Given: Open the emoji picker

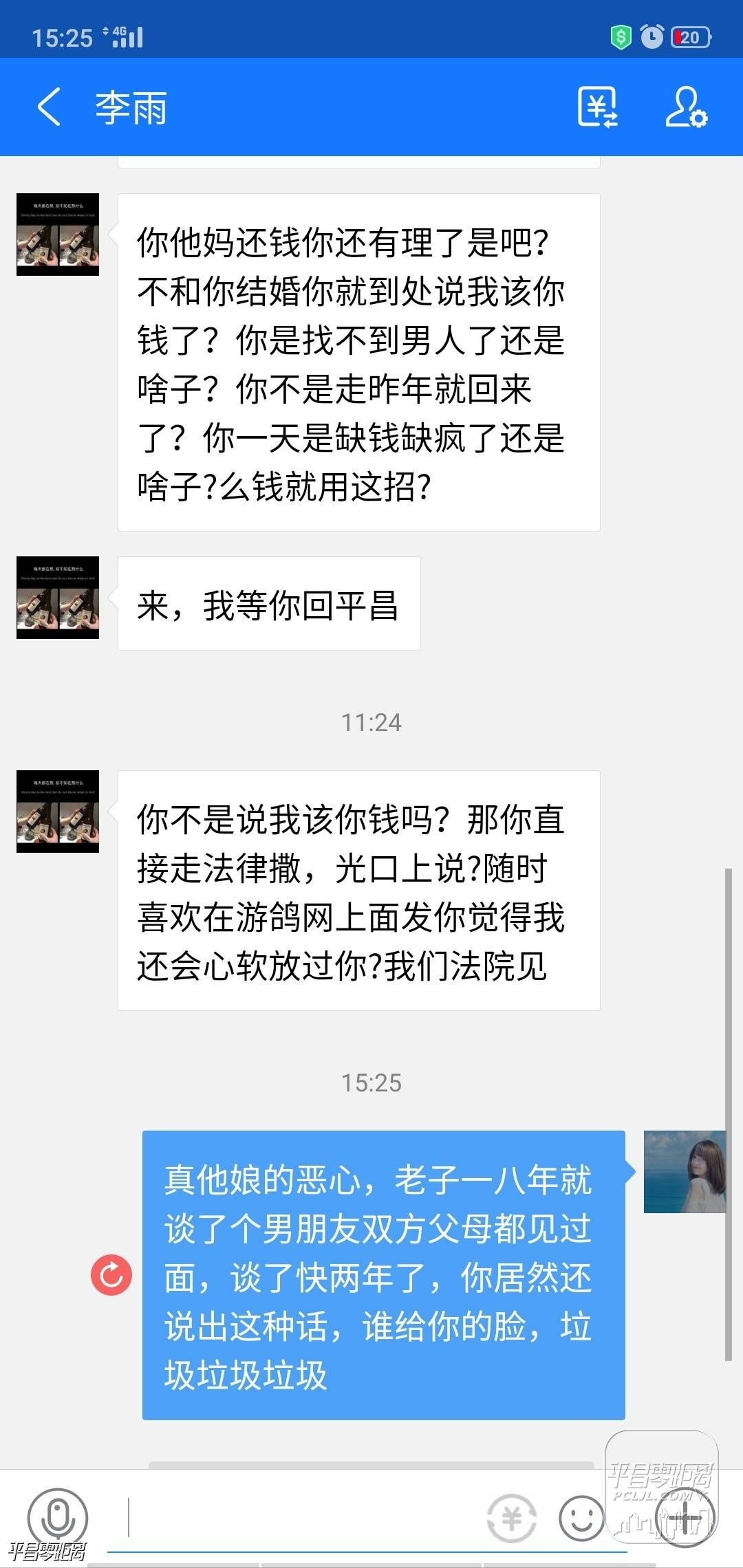Looking at the screenshot, I should (x=581, y=1517).
